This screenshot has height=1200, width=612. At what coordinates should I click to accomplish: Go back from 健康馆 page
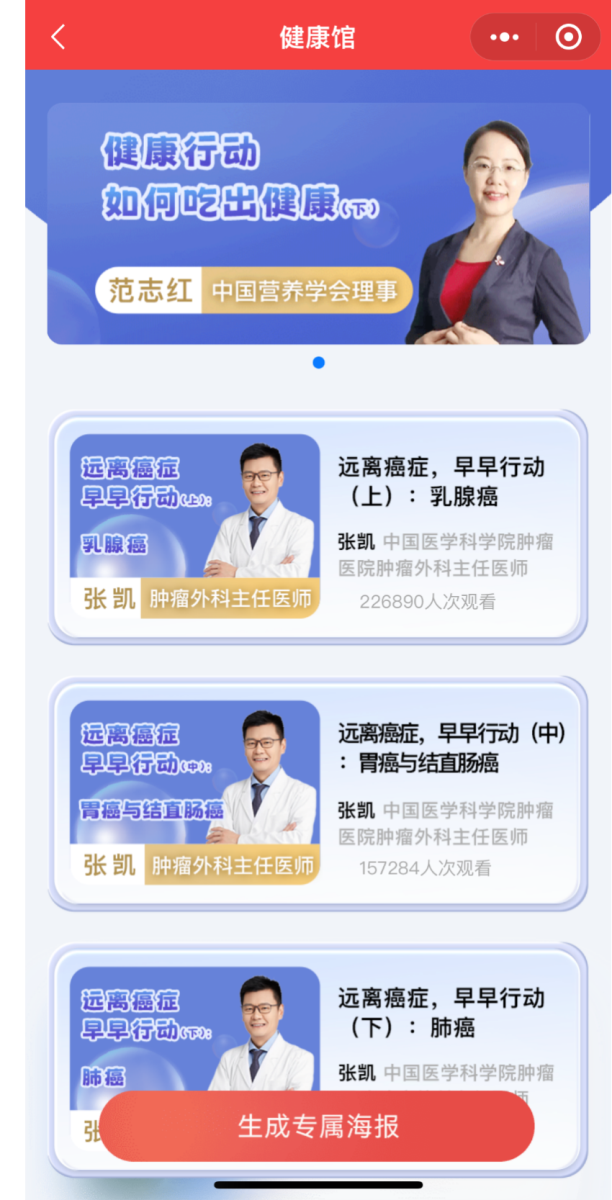click(x=58, y=38)
